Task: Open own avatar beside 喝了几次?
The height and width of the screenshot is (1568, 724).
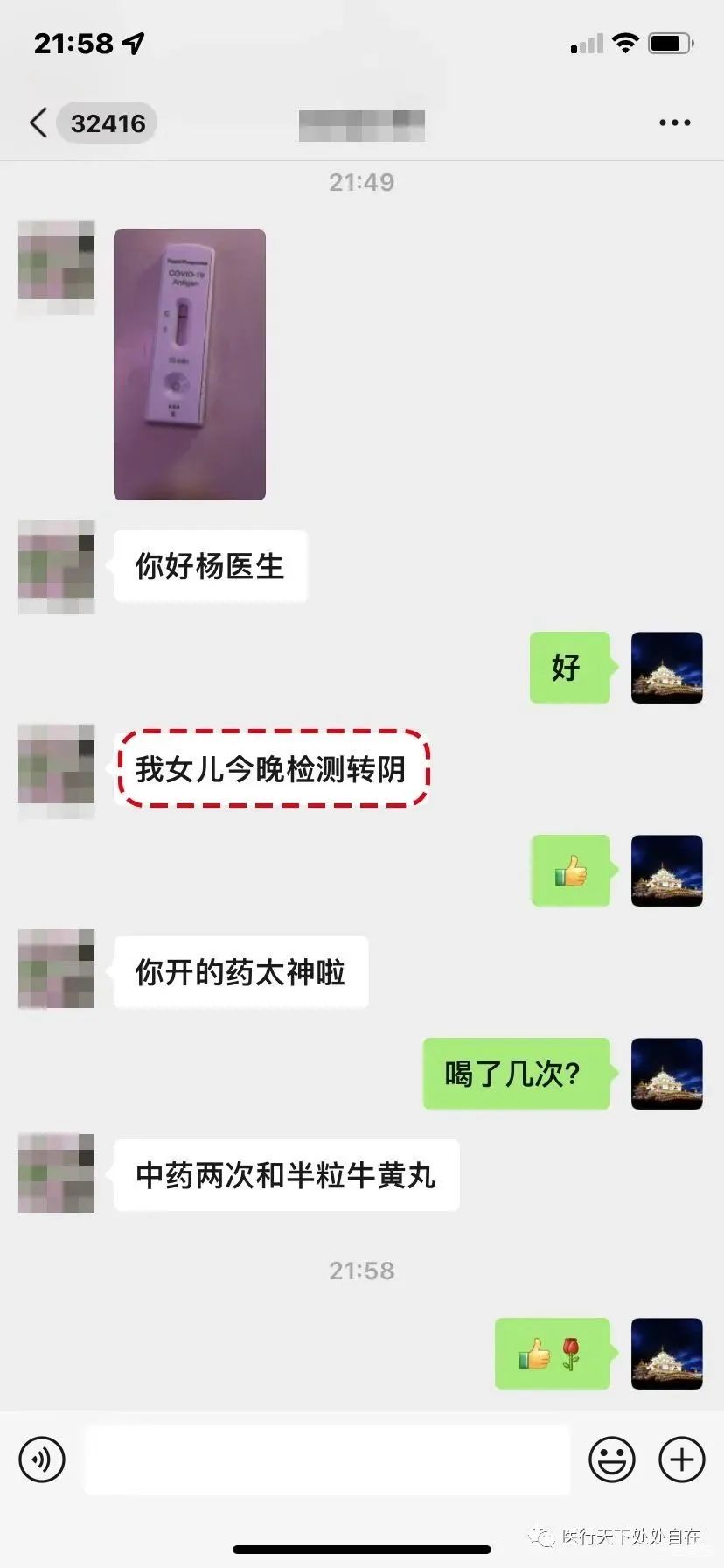Action: coord(666,1074)
